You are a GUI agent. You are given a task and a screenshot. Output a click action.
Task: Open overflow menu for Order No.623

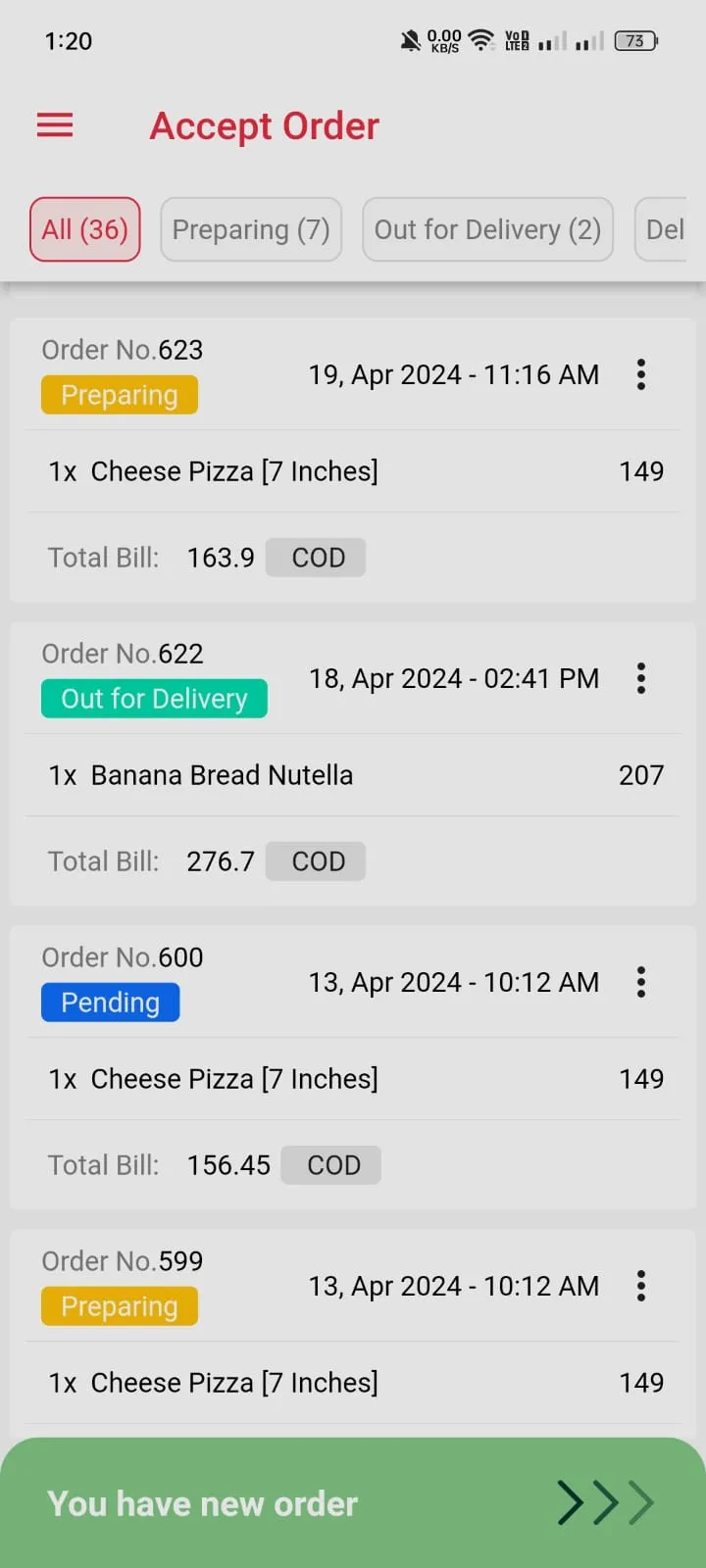(641, 374)
